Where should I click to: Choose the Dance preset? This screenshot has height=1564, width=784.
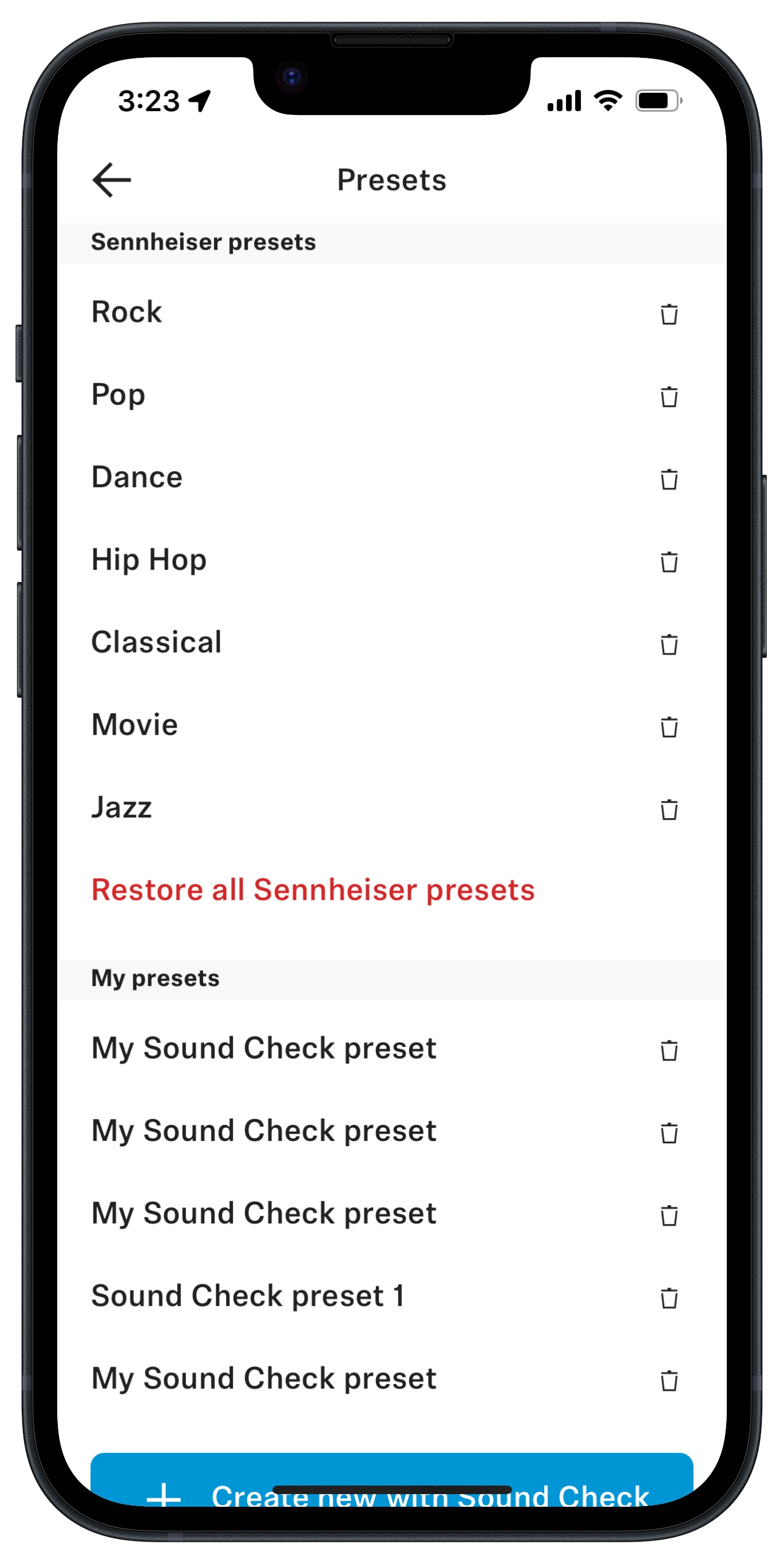(x=137, y=477)
